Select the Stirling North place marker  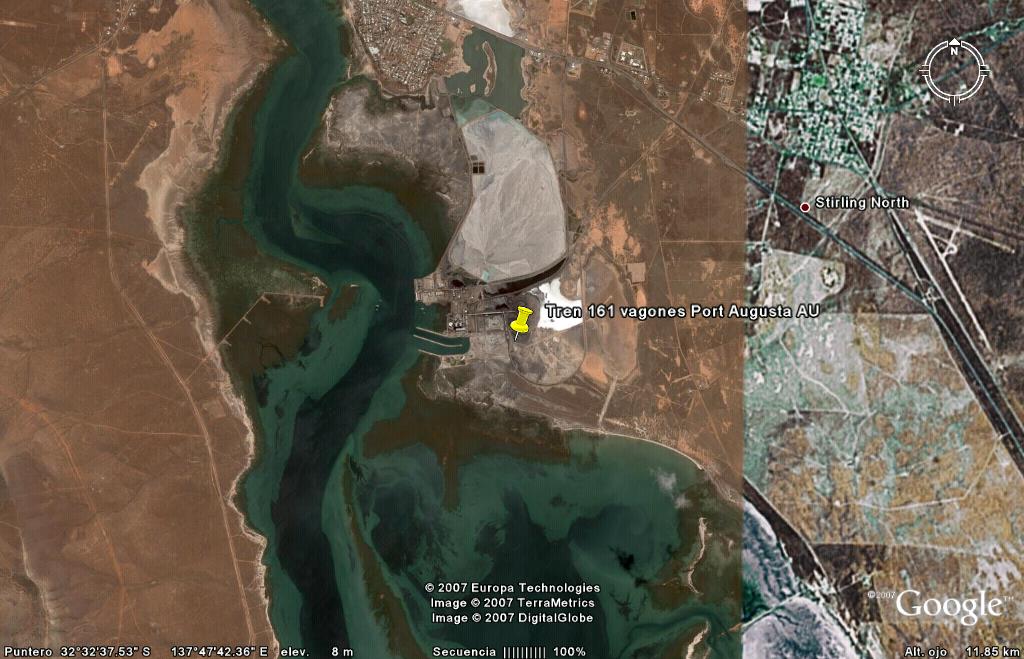point(805,206)
